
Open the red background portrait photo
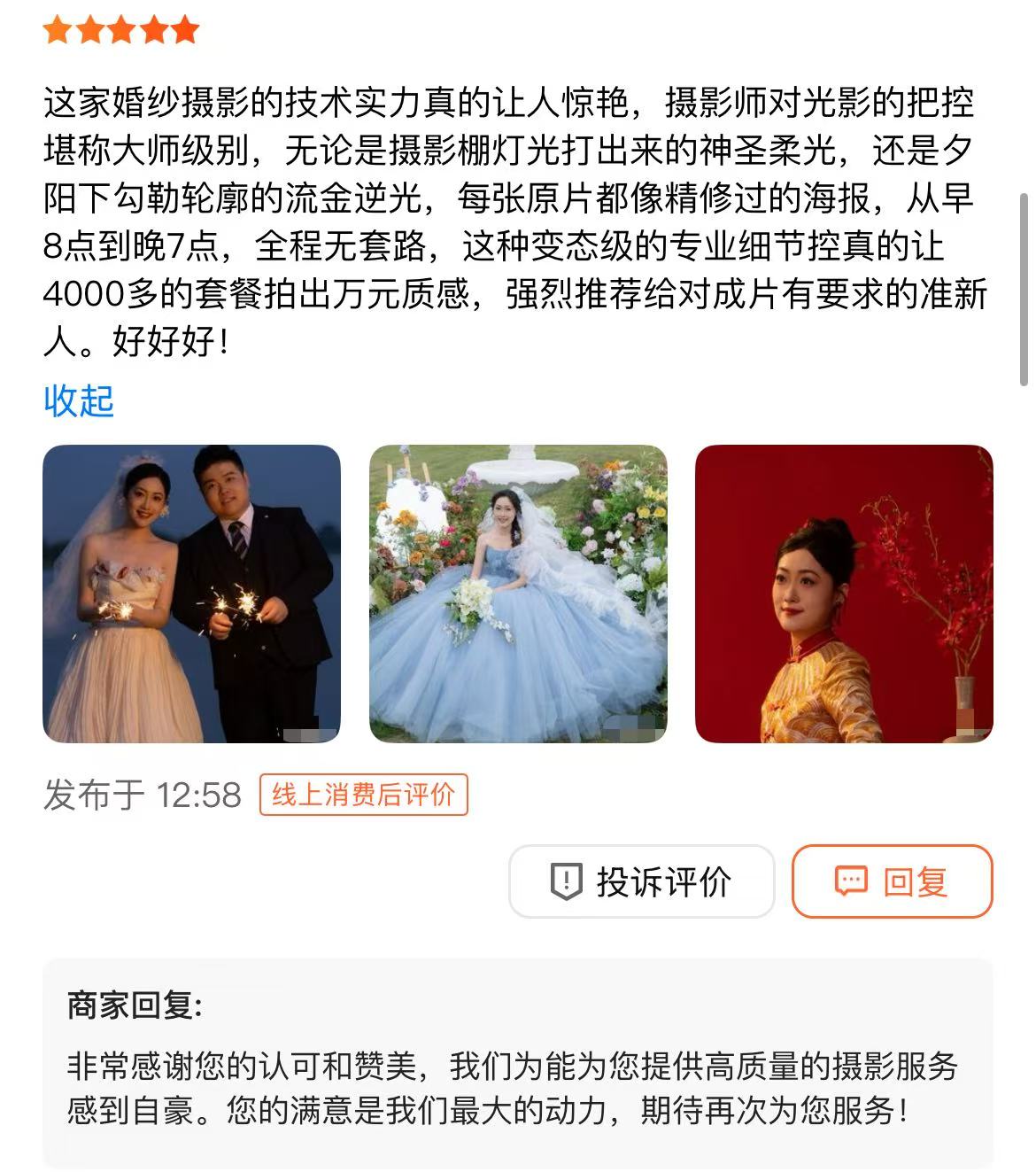click(844, 594)
